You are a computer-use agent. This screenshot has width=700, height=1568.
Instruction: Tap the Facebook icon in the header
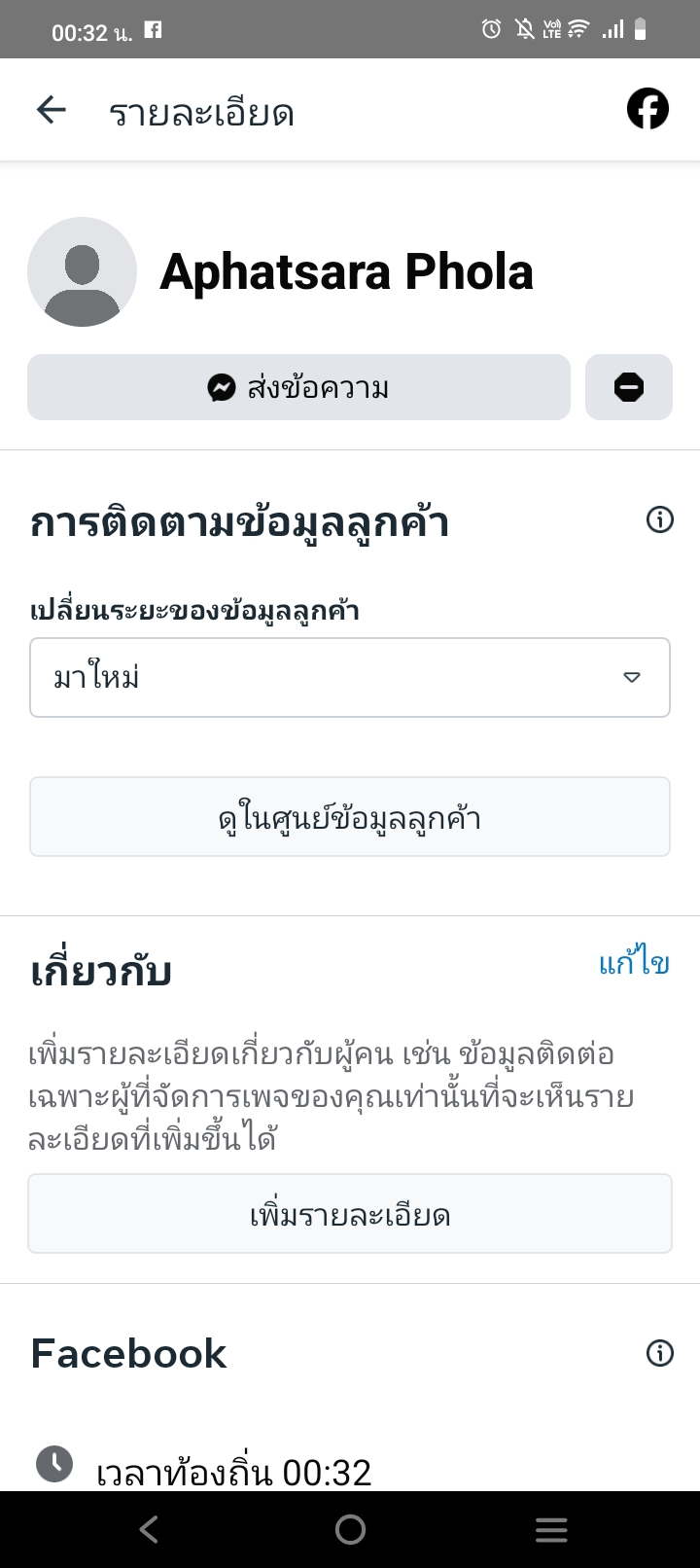point(647,109)
